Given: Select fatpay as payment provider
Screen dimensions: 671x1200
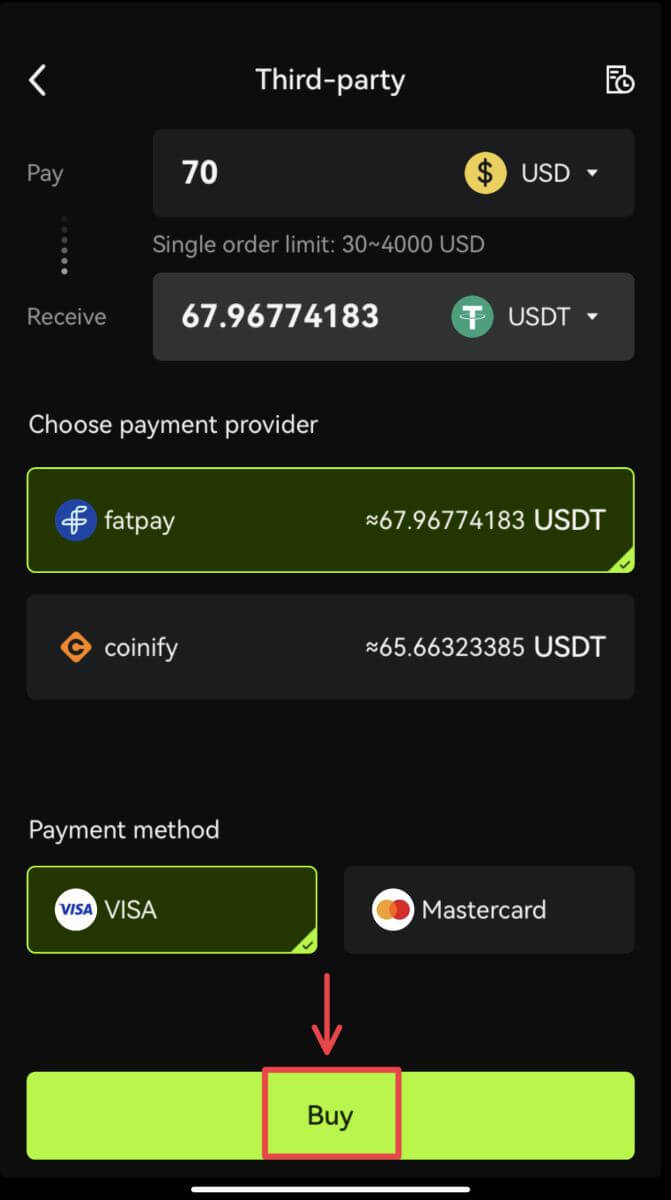Looking at the screenshot, I should click(x=330, y=520).
